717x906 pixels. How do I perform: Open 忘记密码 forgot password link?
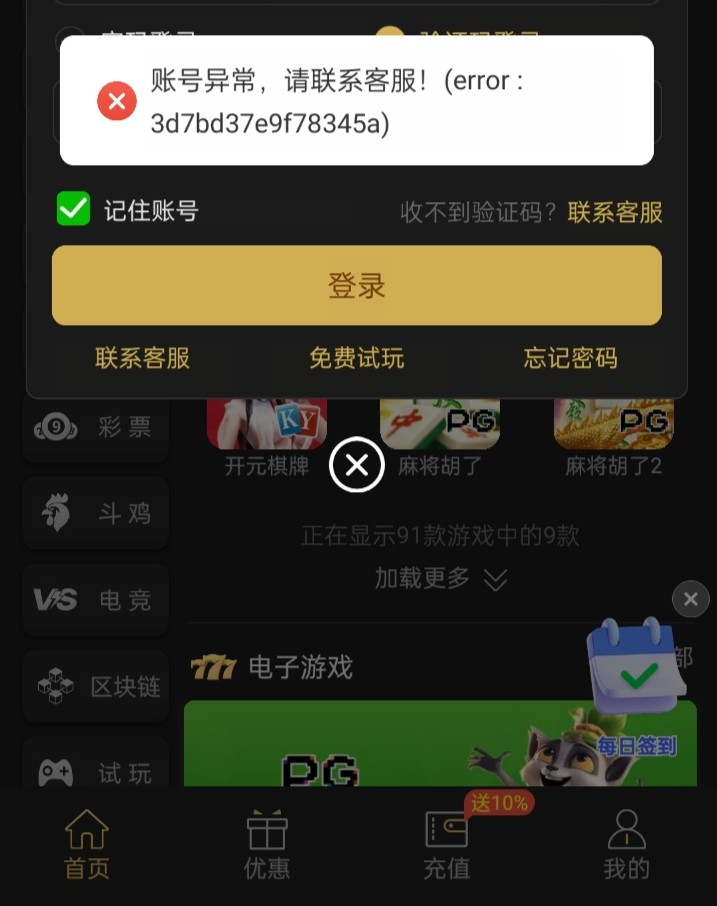[x=570, y=358]
